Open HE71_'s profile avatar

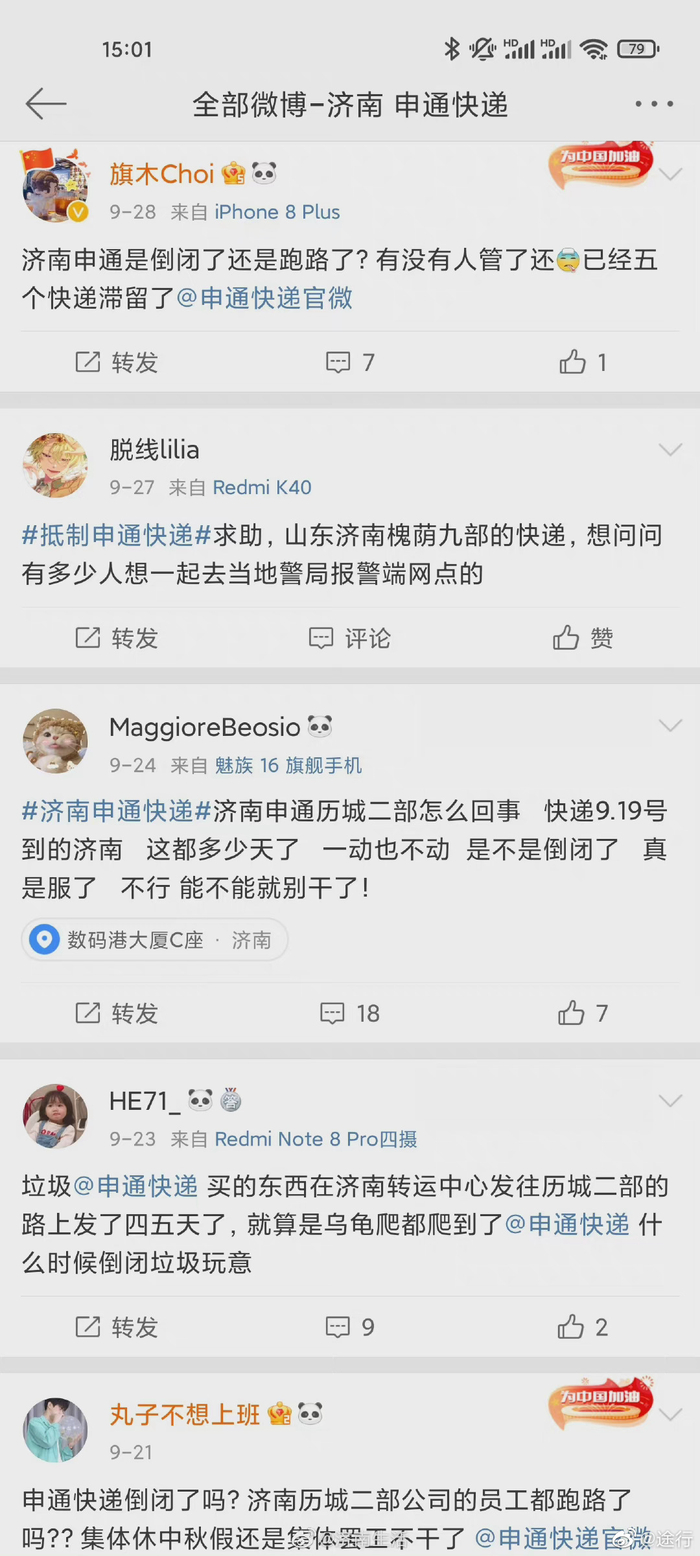[55, 1115]
